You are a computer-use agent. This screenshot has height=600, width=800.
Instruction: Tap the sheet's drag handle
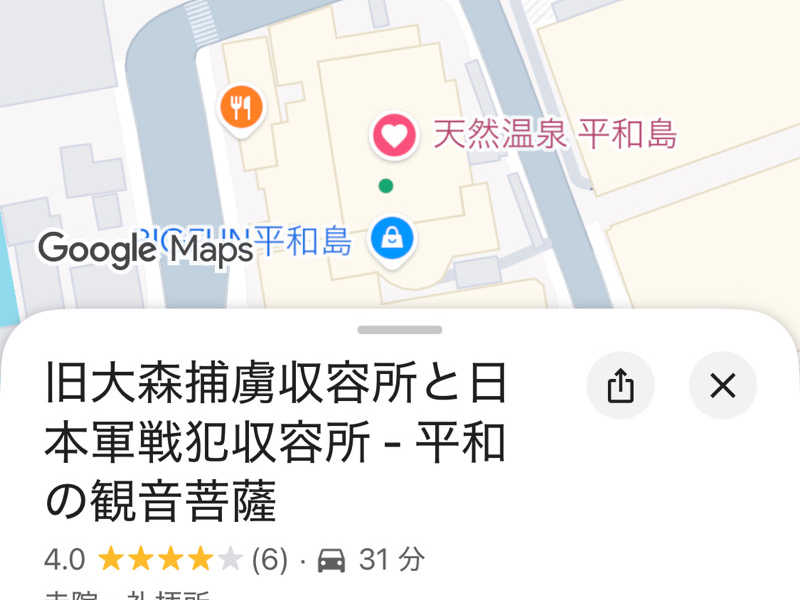click(399, 329)
